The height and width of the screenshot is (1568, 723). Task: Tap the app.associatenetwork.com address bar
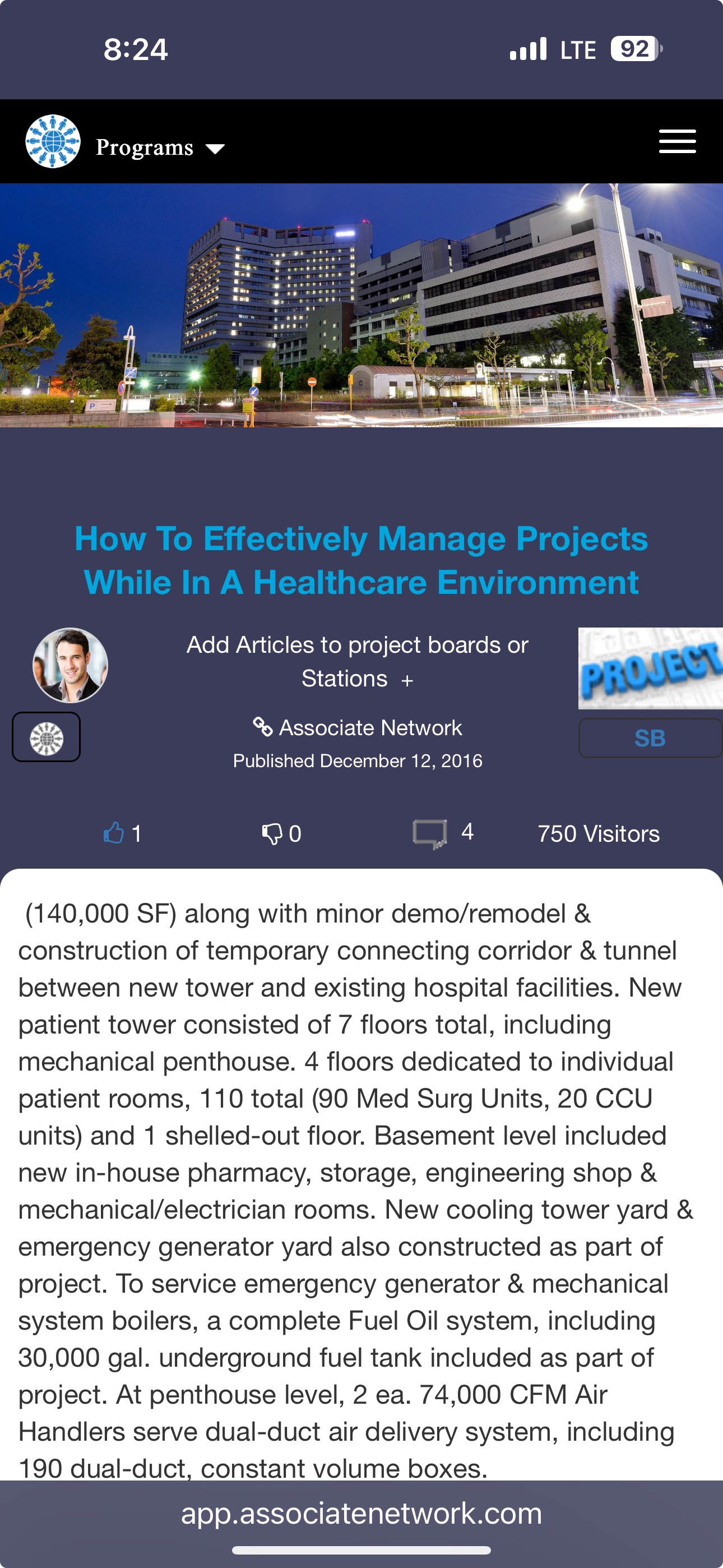(361, 1513)
